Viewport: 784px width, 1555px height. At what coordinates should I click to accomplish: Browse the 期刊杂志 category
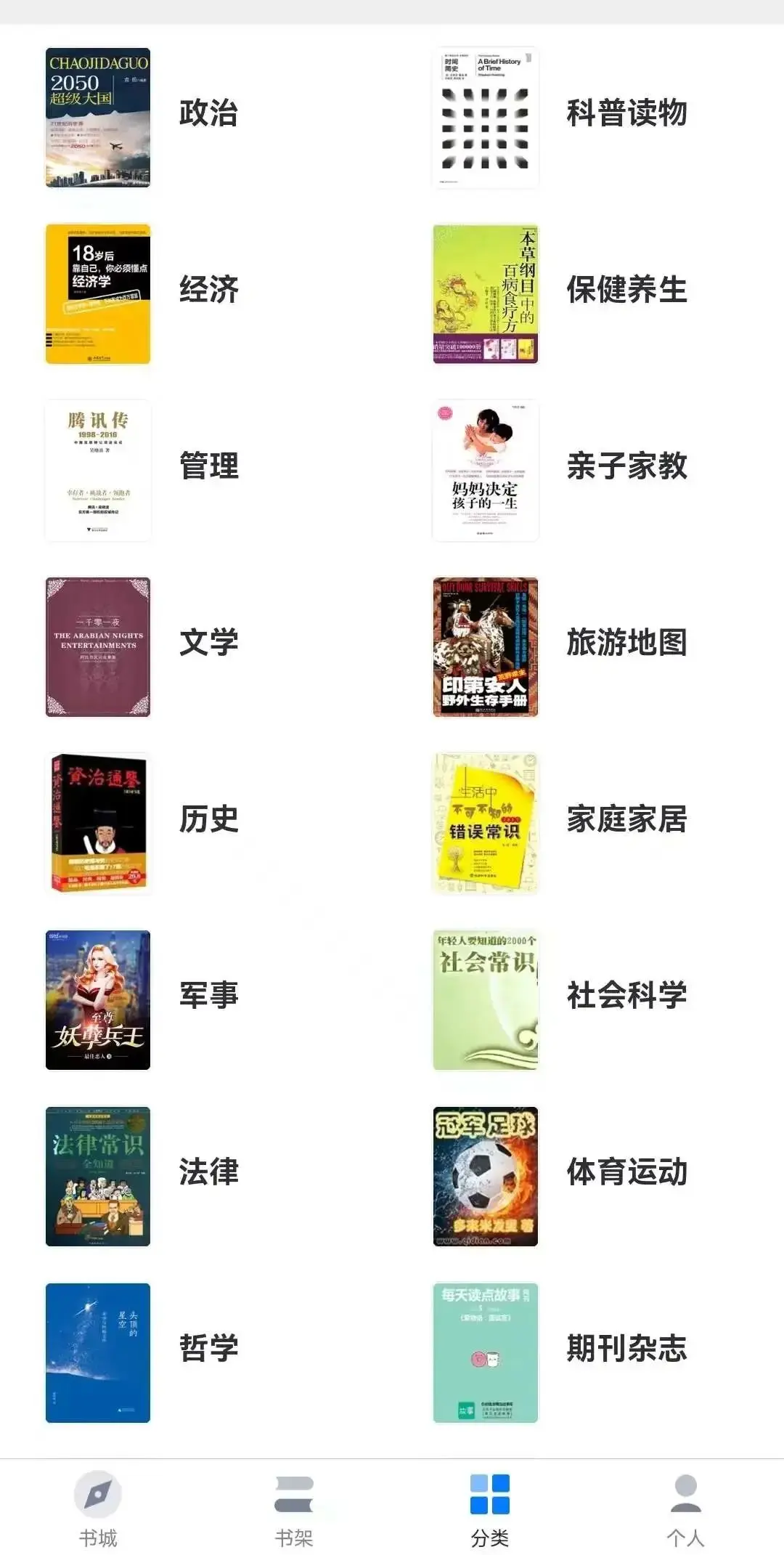tap(626, 1349)
